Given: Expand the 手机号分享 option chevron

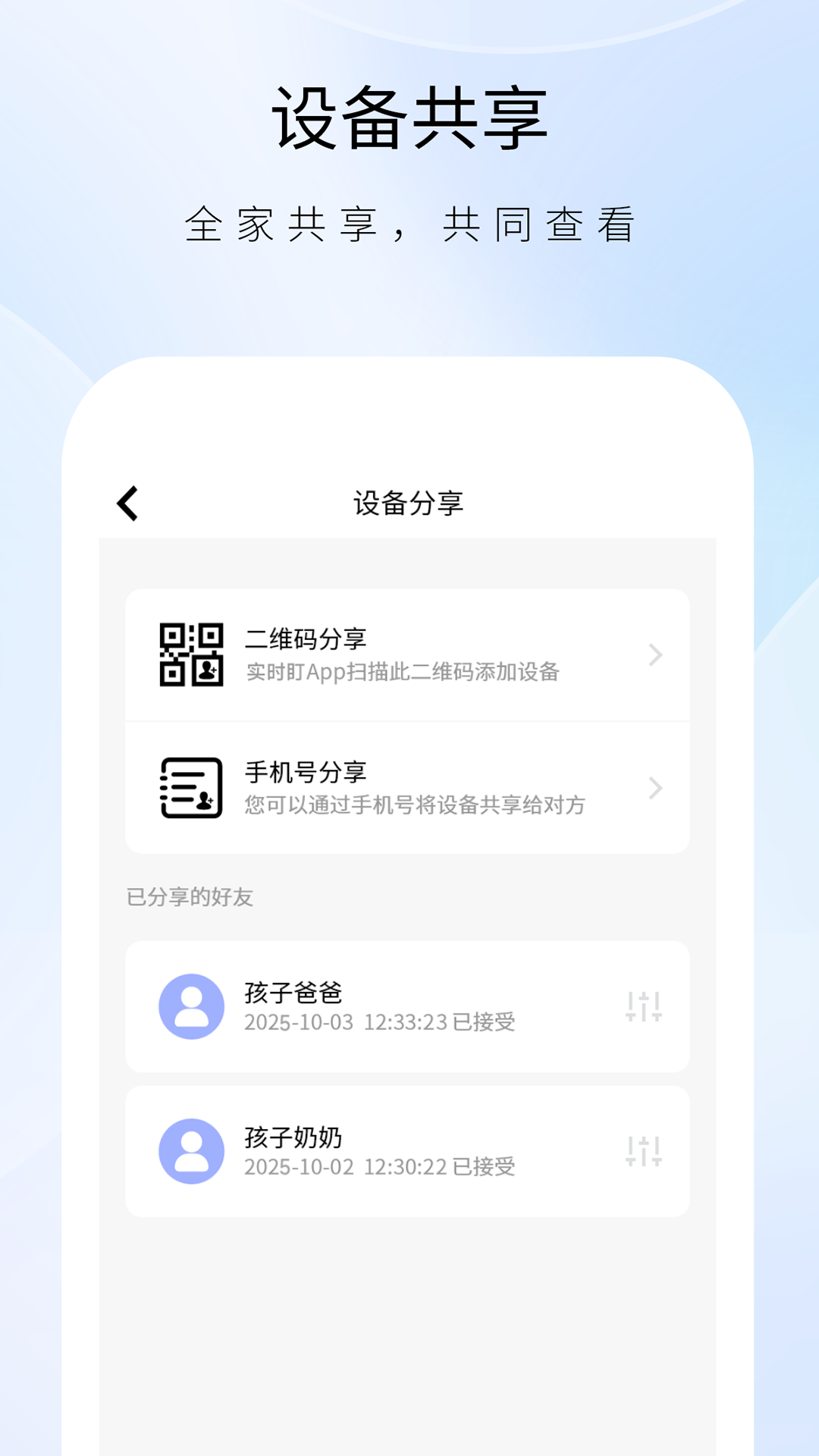Looking at the screenshot, I should pyautogui.click(x=654, y=789).
